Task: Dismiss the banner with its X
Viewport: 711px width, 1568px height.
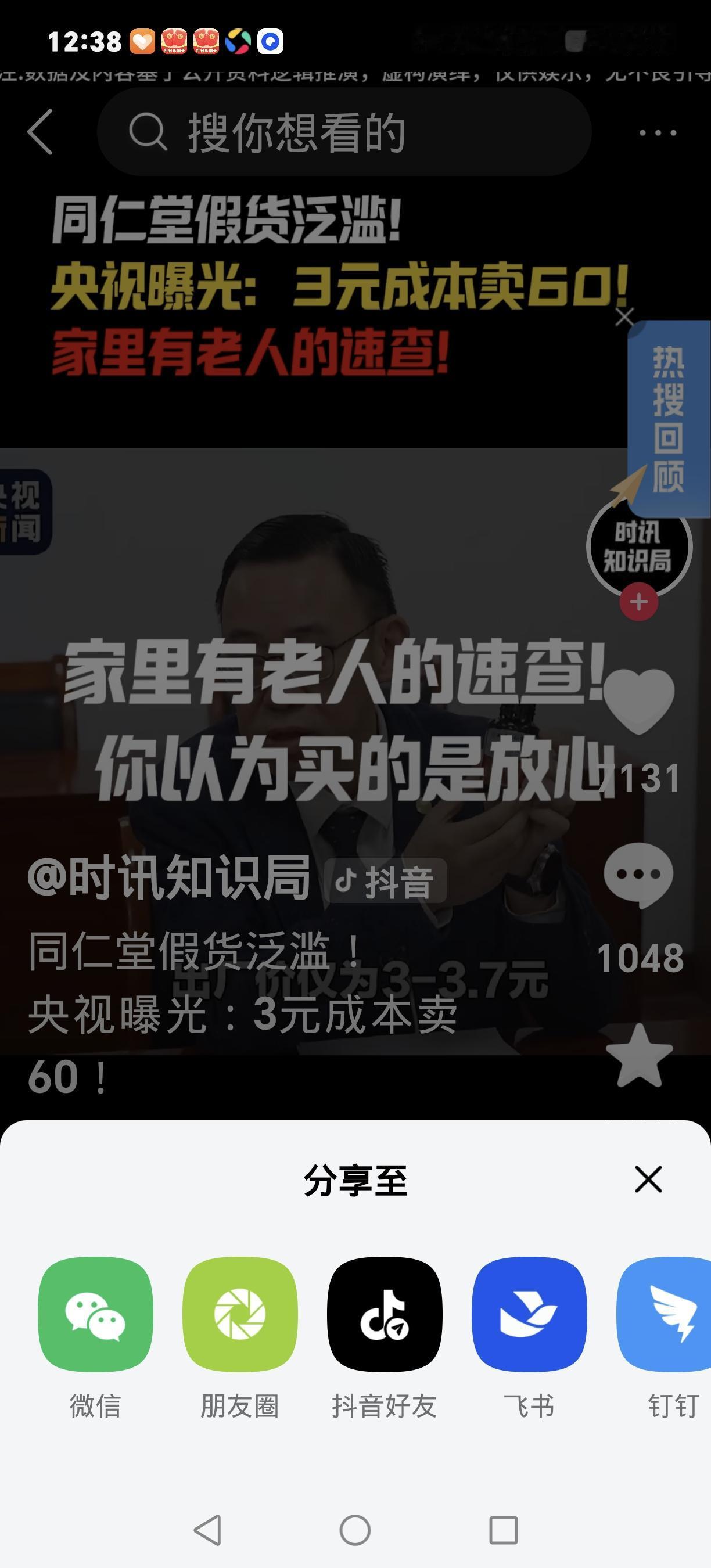Action: click(x=624, y=317)
